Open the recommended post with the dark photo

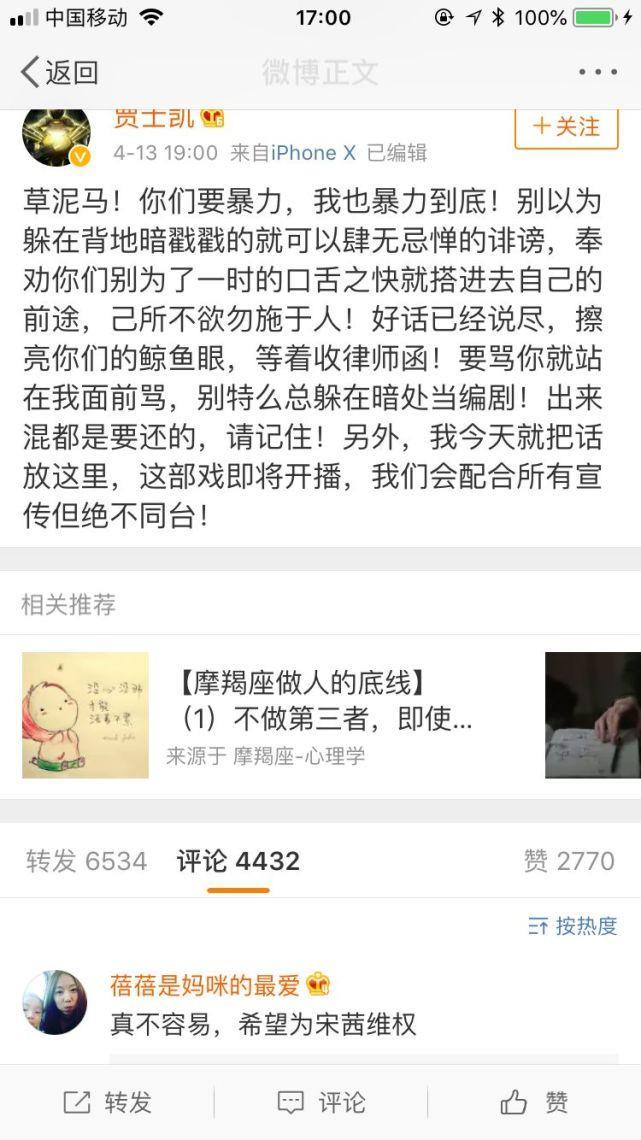tap(592, 715)
